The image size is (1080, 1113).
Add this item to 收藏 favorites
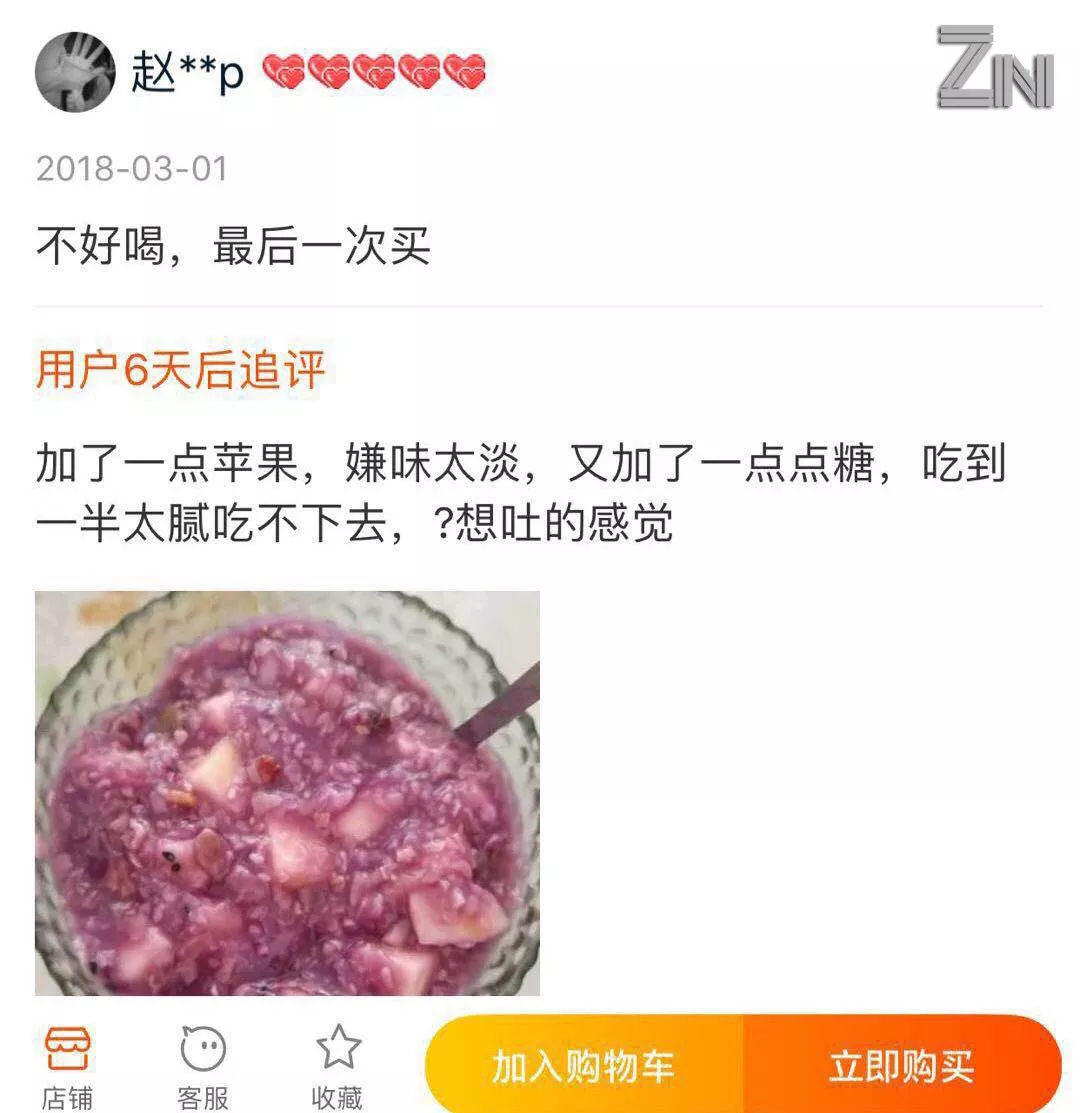[337, 1066]
